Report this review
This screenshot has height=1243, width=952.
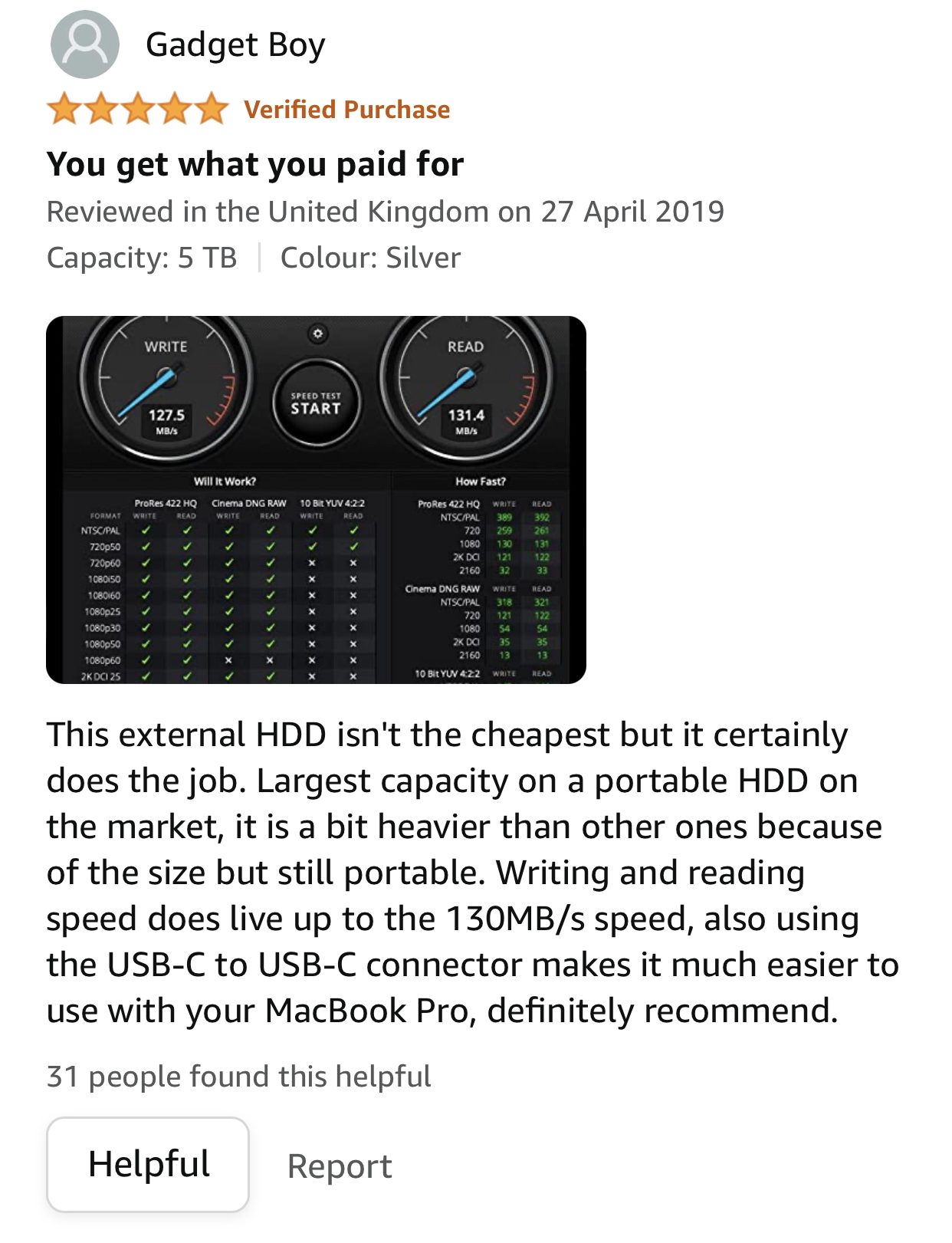(340, 1166)
